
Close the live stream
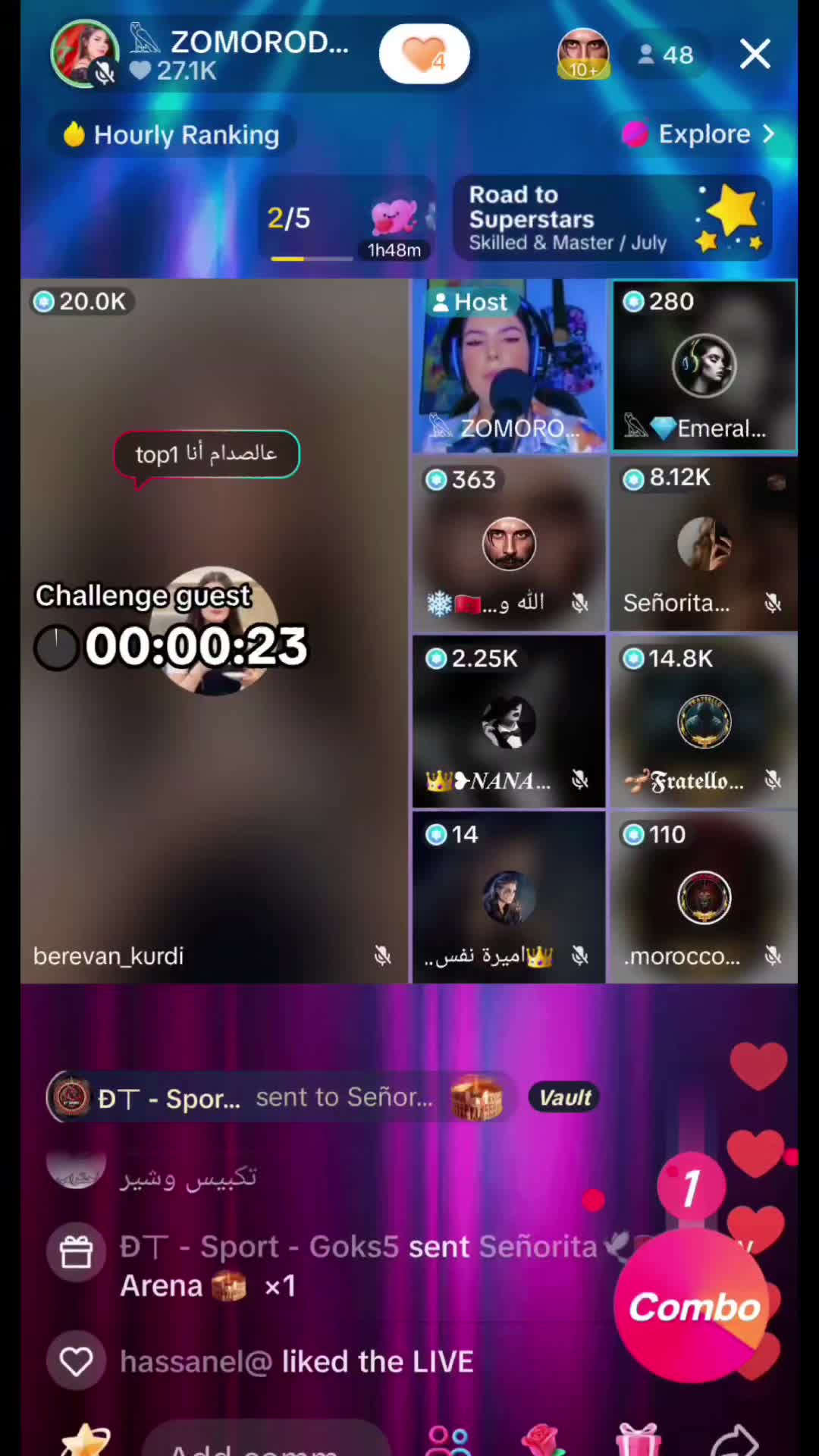pyautogui.click(x=755, y=55)
